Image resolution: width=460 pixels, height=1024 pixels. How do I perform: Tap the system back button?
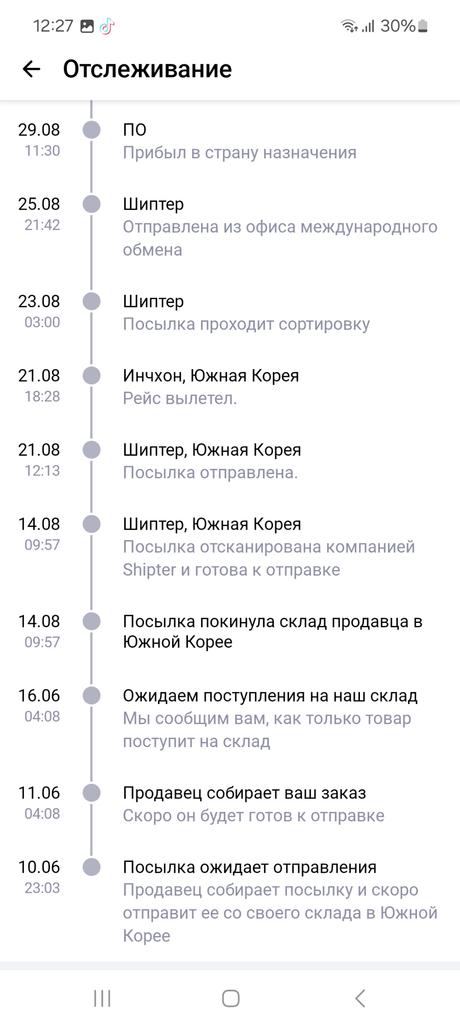click(359, 998)
